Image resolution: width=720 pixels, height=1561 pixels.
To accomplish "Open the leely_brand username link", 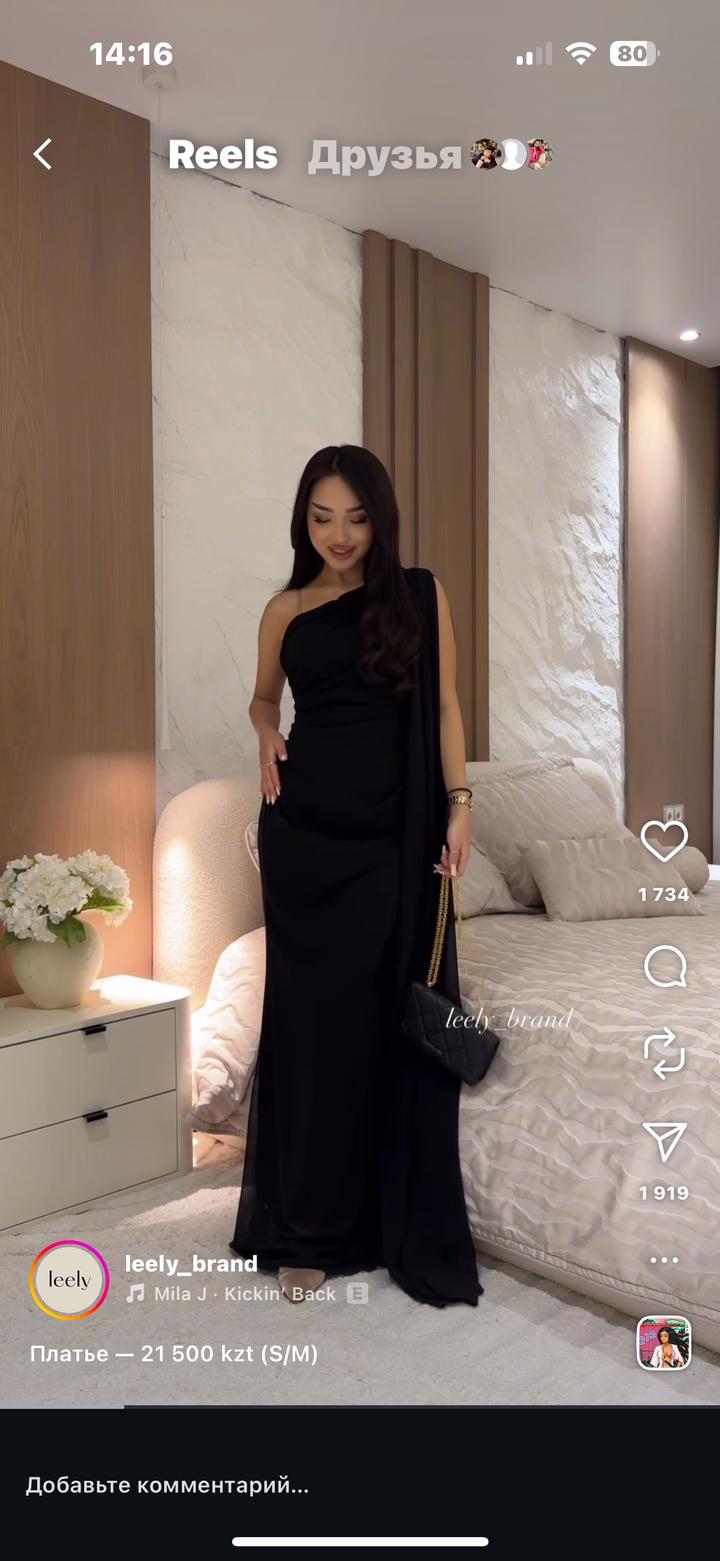I will pyautogui.click(x=191, y=1263).
